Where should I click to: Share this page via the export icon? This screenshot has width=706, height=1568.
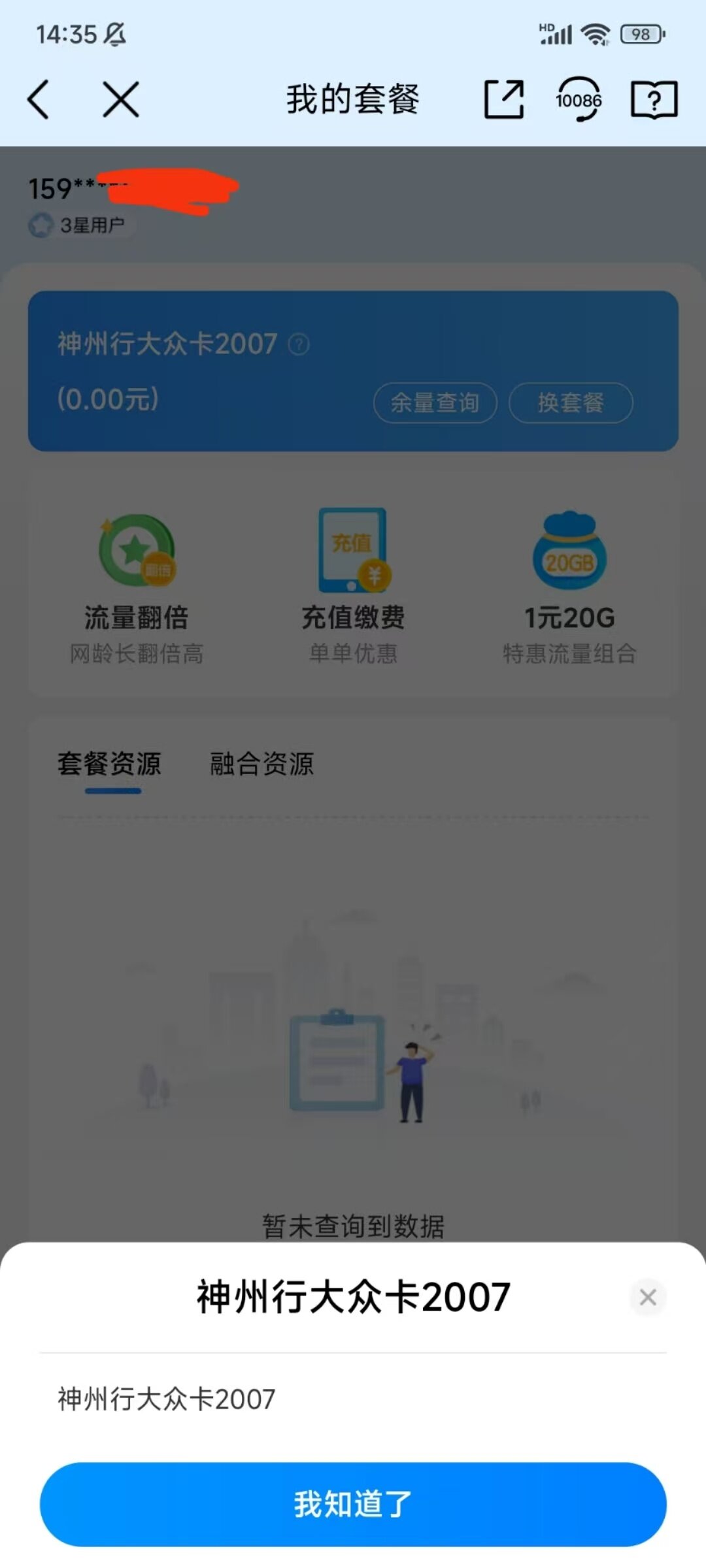(x=503, y=100)
